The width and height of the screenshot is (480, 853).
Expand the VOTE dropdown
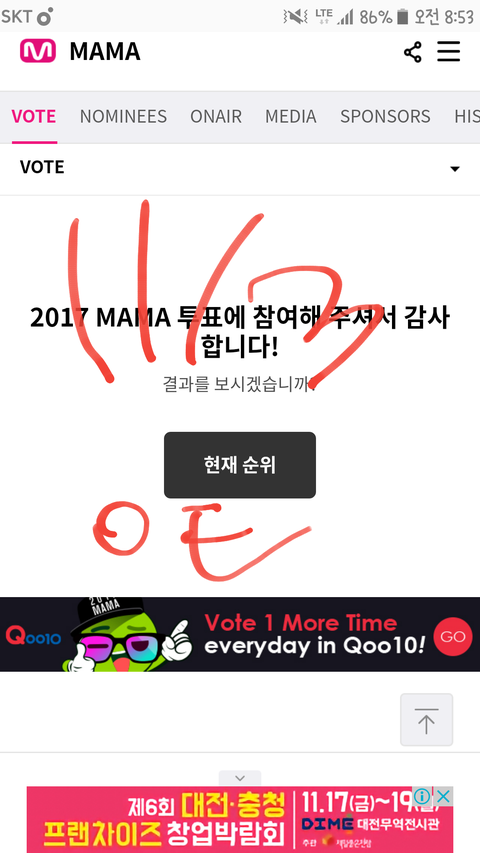click(x=240, y=168)
